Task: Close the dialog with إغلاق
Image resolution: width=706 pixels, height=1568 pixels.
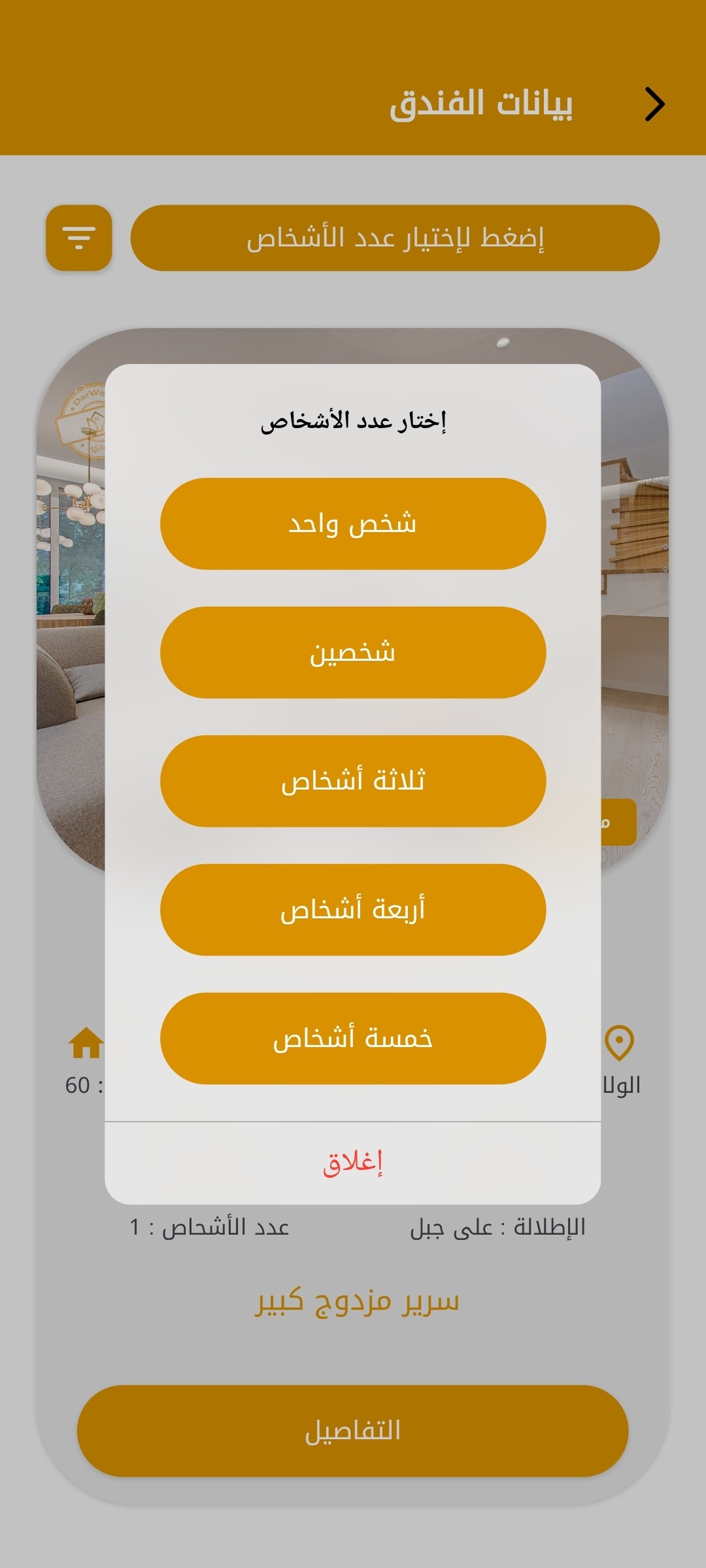Action: pos(353,1163)
